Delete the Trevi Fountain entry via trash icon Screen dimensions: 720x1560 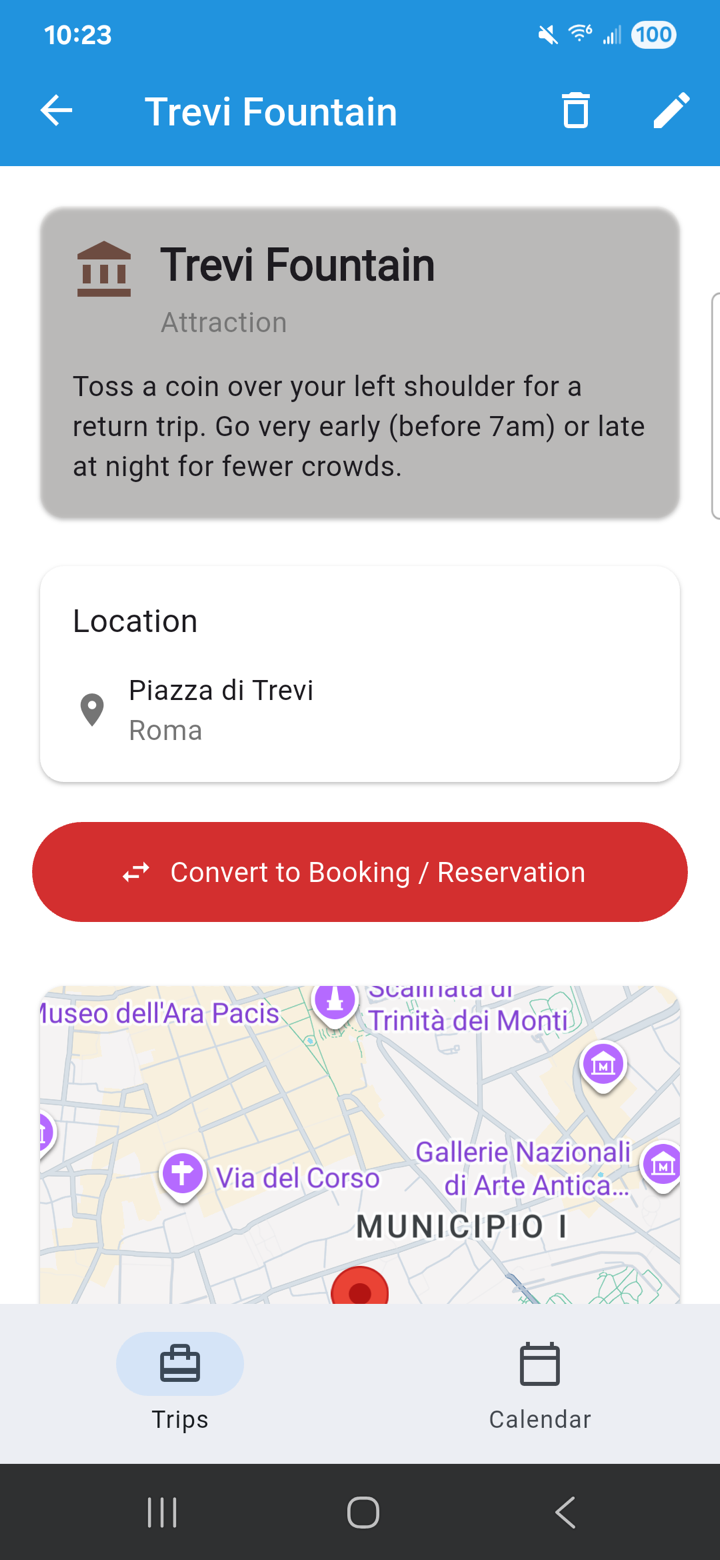[x=575, y=111]
